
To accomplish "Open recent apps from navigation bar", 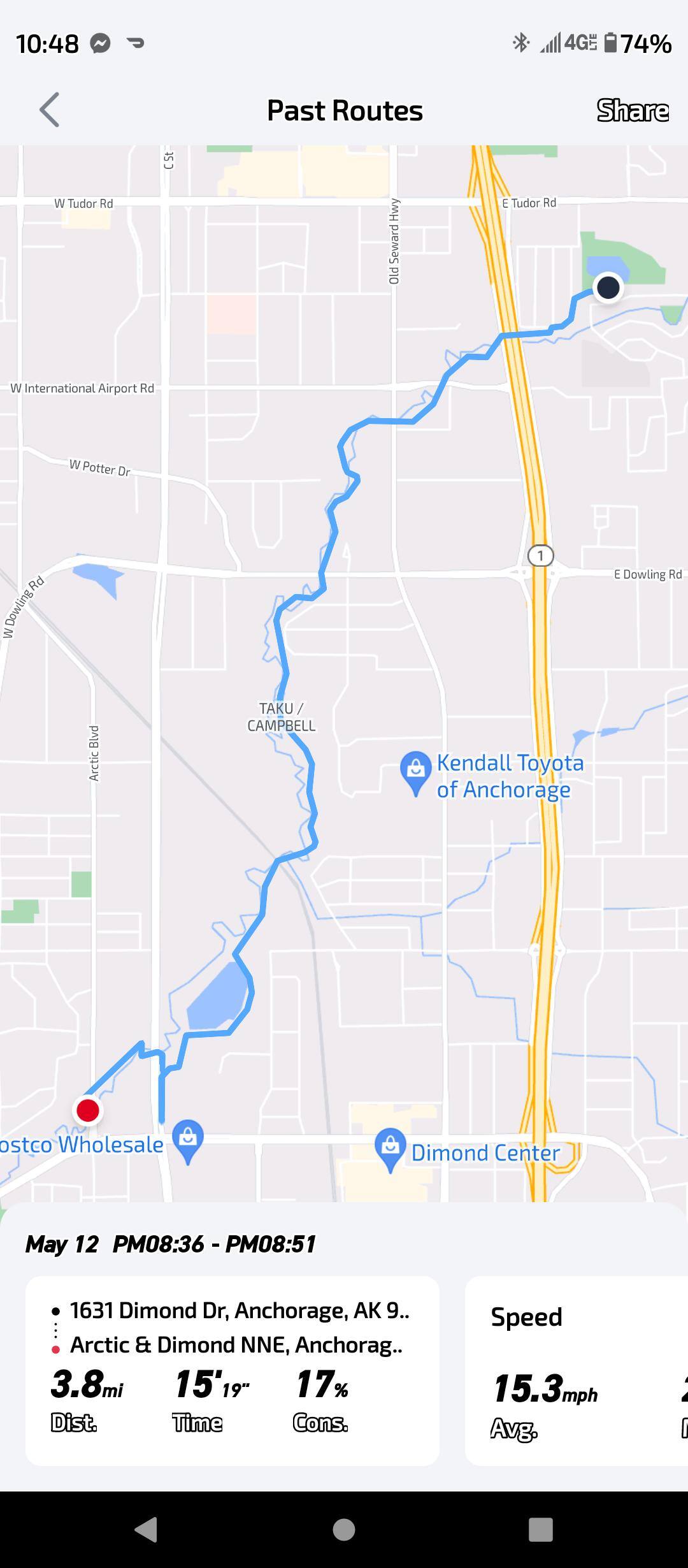I will pyautogui.click(x=540, y=1529).
